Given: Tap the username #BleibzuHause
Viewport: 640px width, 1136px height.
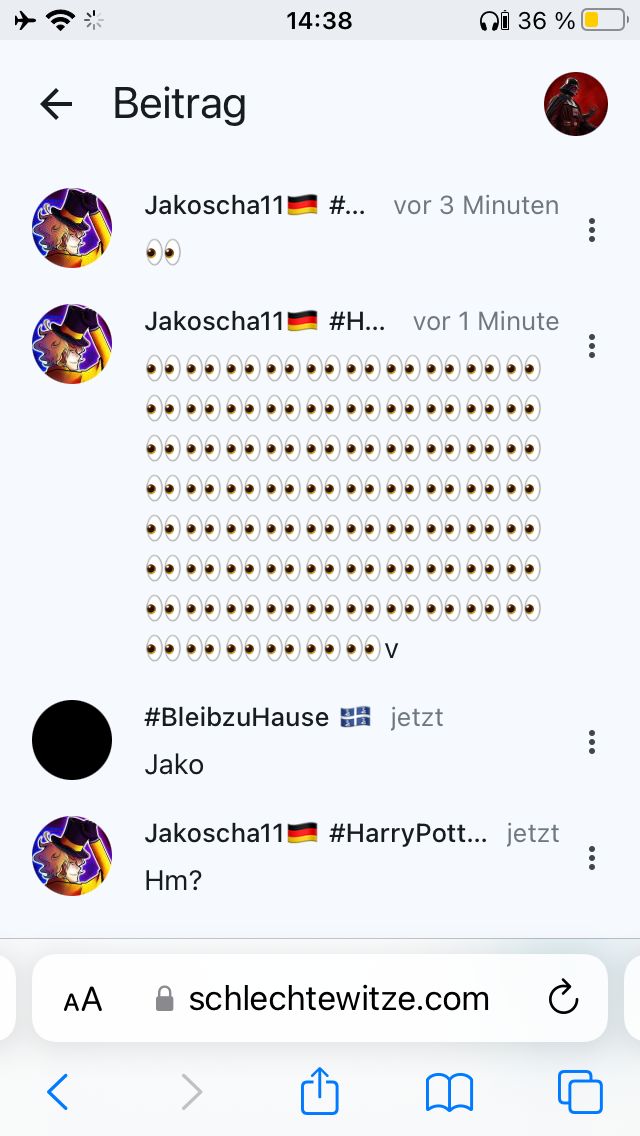Looking at the screenshot, I should tap(237, 717).
